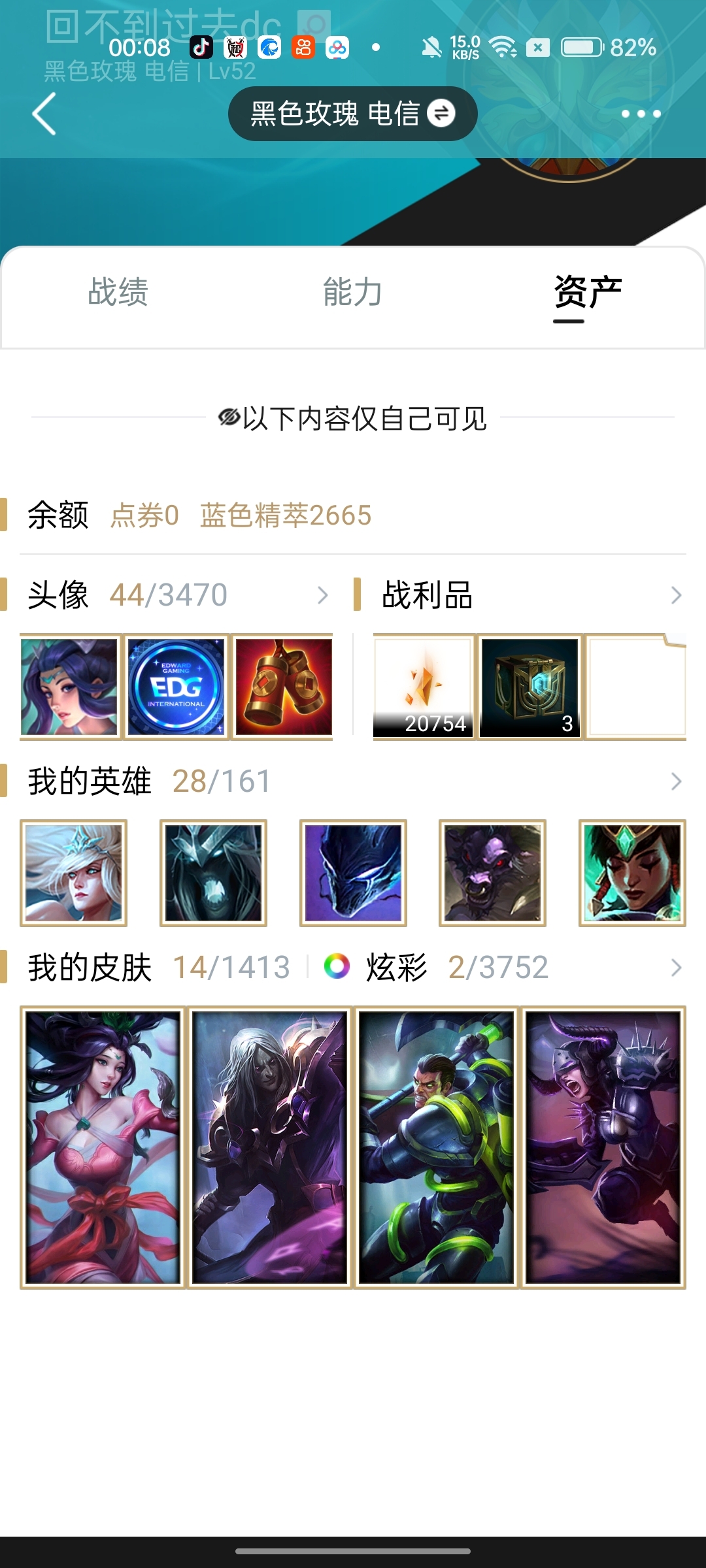This screenshot has height=1568, width=706.
Task: Tap the white-haired hero portrait
Action: tap(73, 873)
